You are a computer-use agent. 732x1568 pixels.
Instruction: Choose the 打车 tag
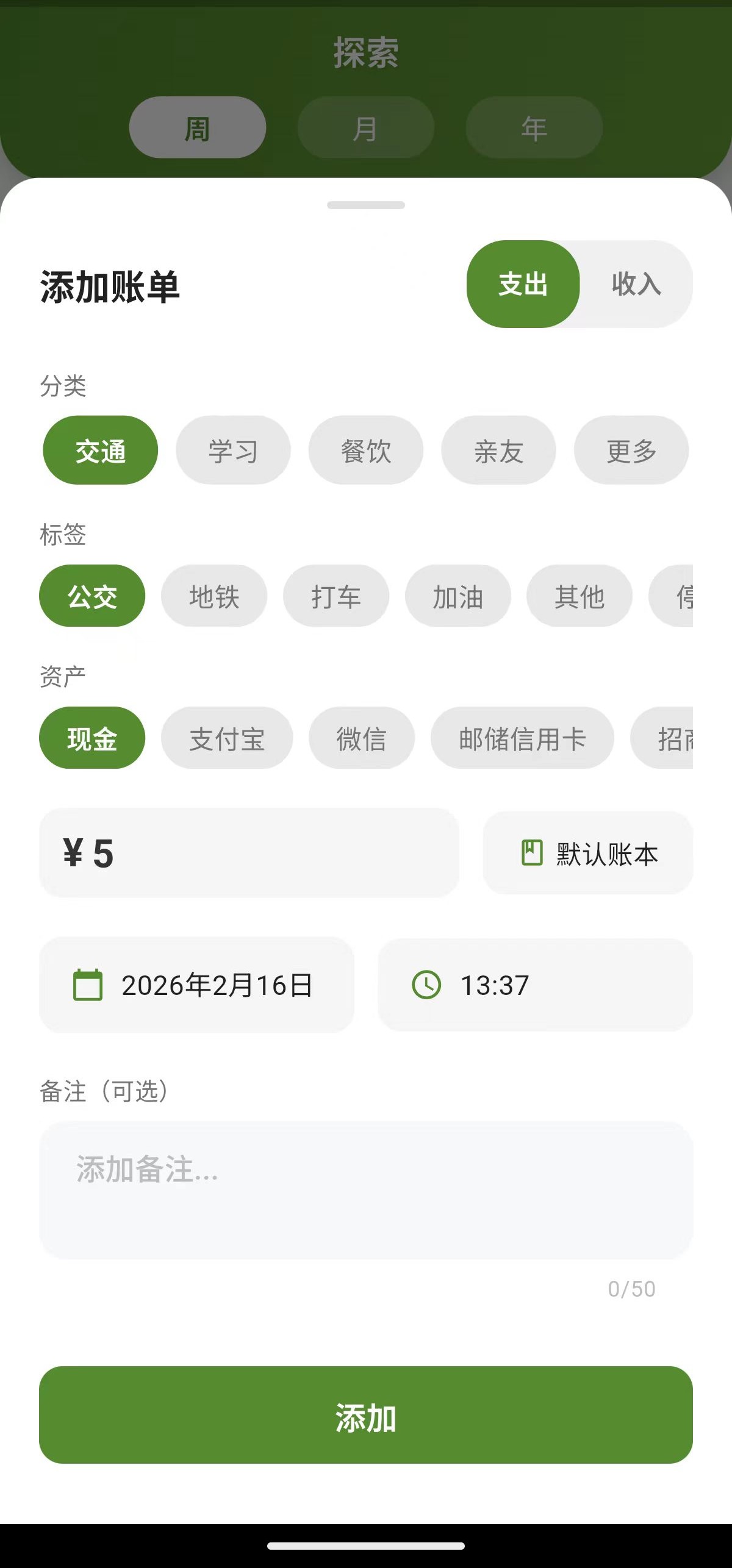coord(336,596)
